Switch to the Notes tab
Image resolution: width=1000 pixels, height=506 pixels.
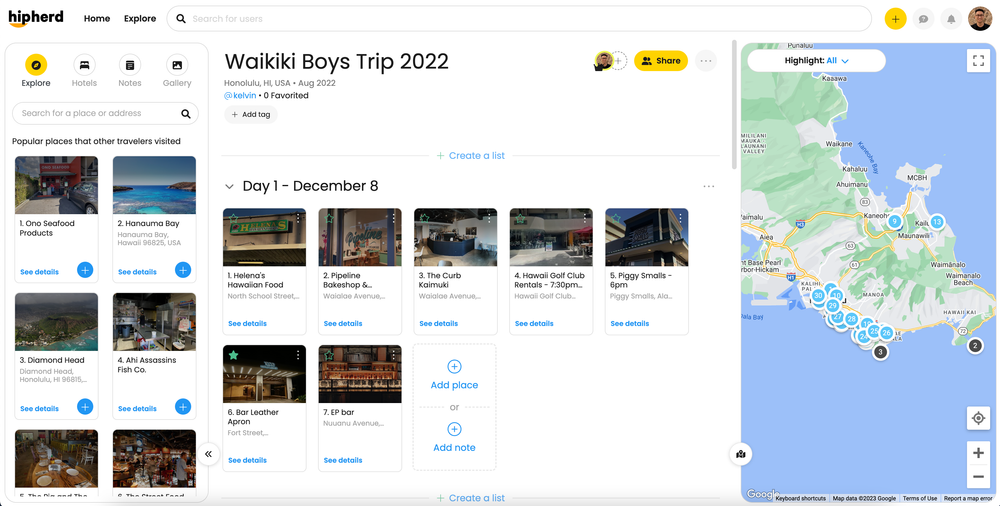[x=130, y=71]
